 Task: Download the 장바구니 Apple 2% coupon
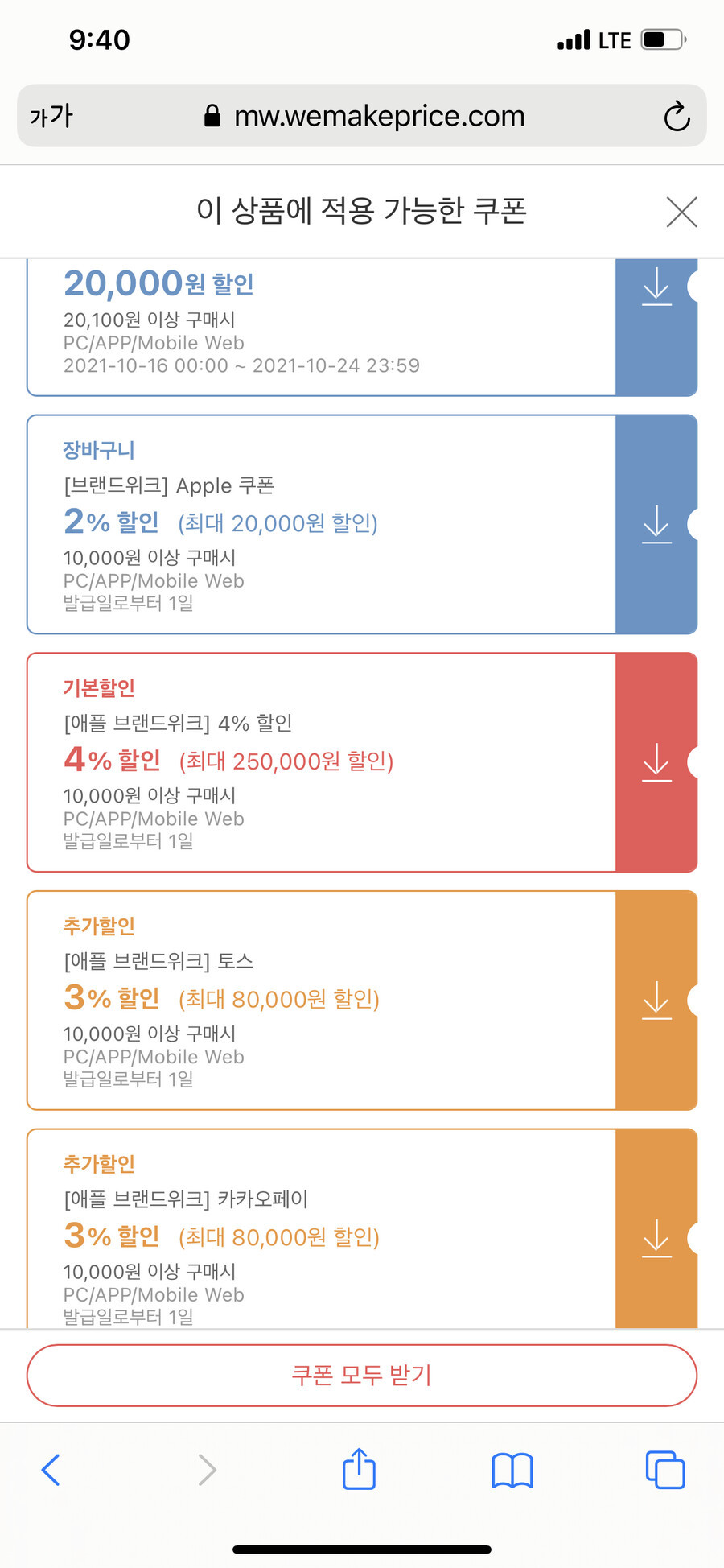(656, 524)
